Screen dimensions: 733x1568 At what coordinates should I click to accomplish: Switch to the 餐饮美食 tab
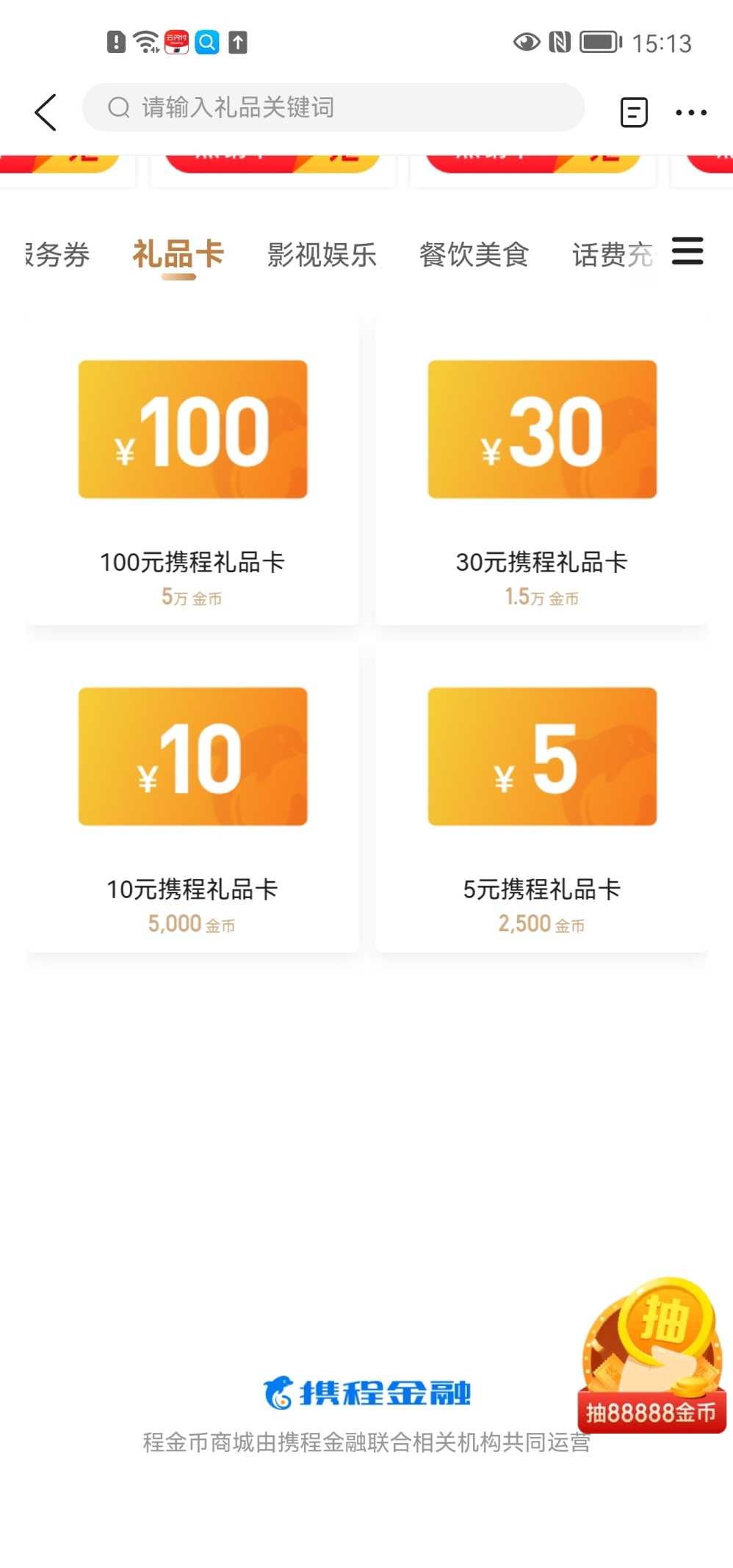474,255
